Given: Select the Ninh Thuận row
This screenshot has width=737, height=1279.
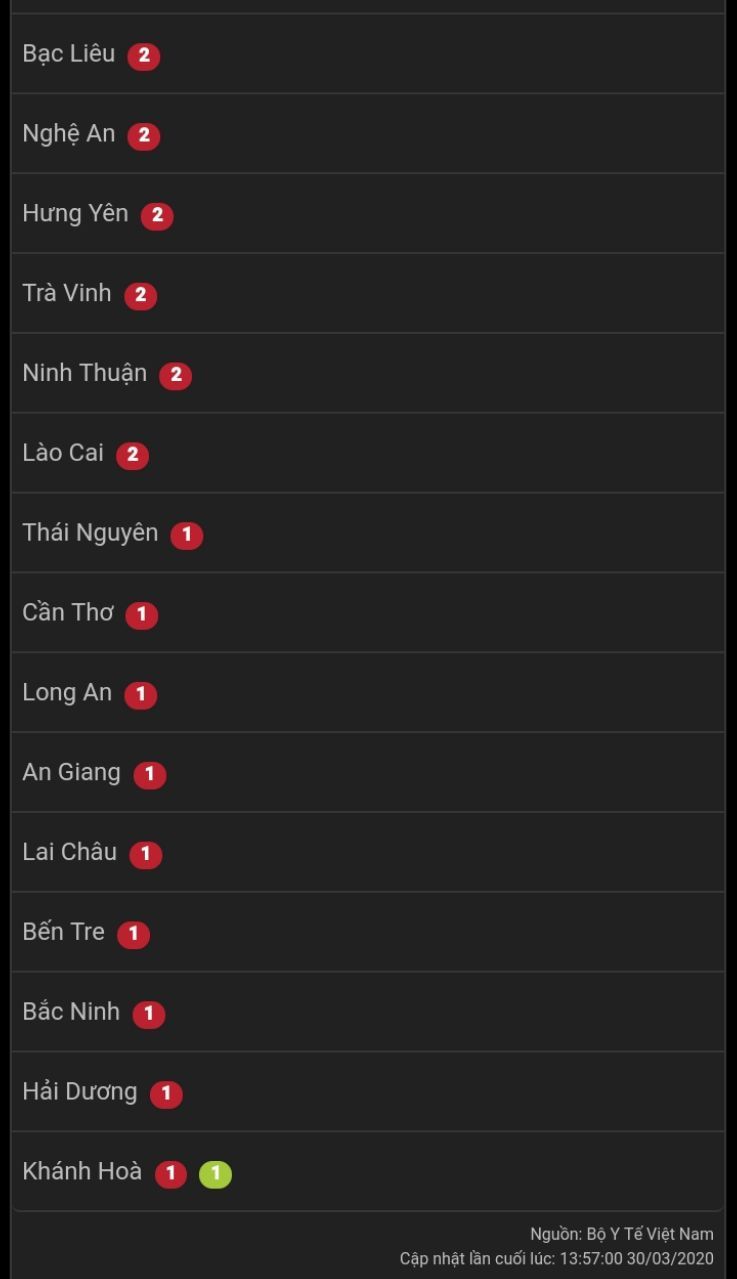Looking at the screenshot, I should (x=368, y=374).
